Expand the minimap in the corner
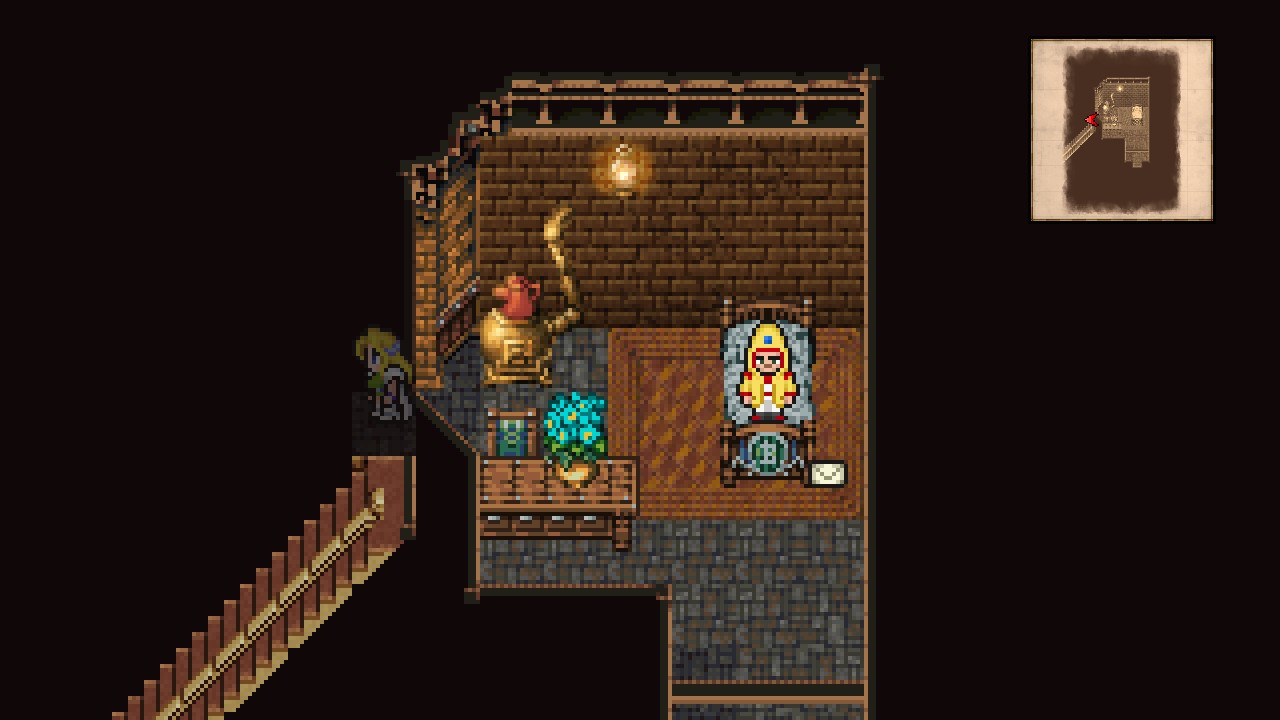Image resolution: width=1280 pixels, height=720 pixels. coord(1121,130)
